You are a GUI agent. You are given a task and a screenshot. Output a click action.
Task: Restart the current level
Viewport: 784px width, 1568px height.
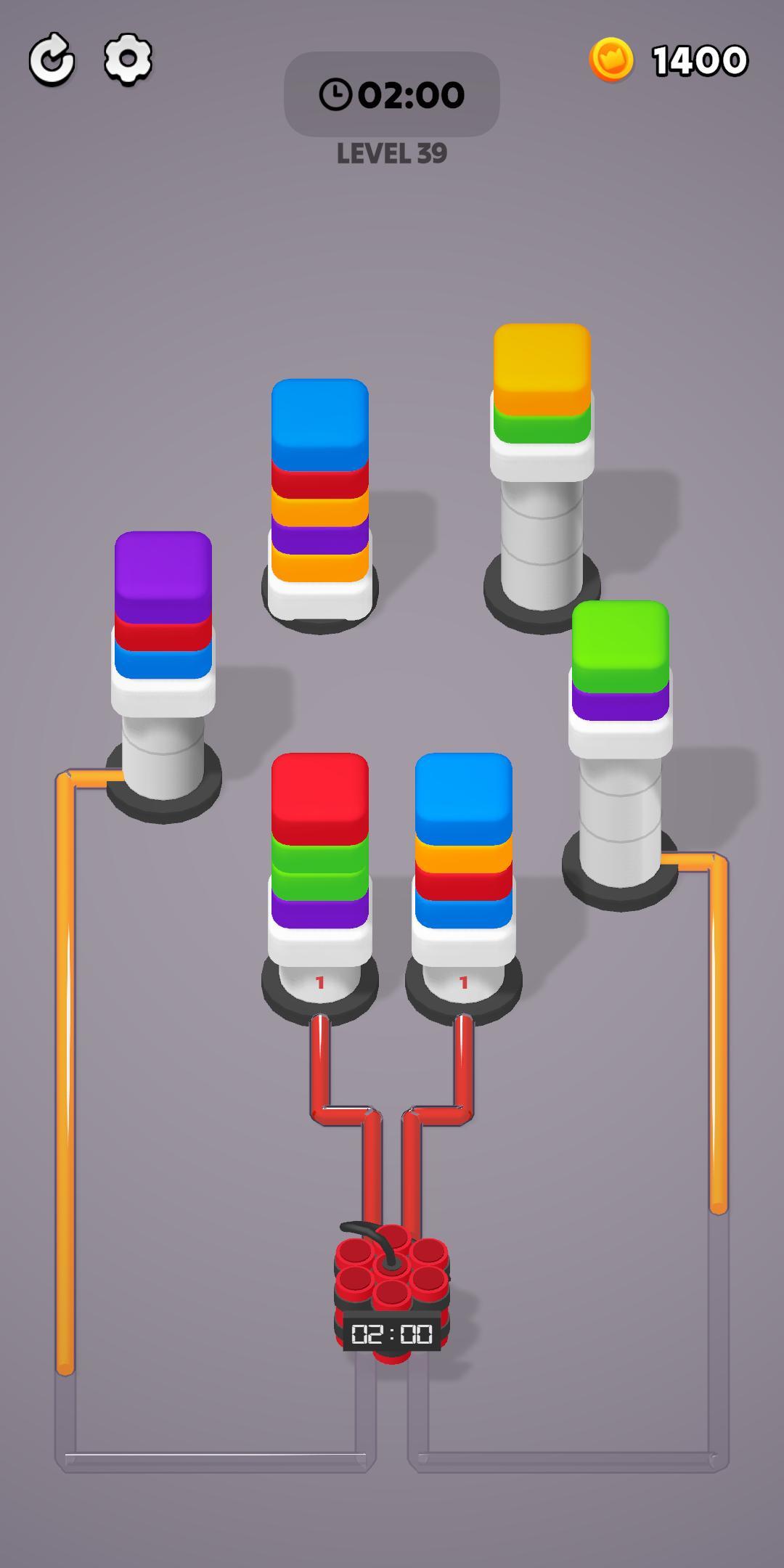pos(52,60)
